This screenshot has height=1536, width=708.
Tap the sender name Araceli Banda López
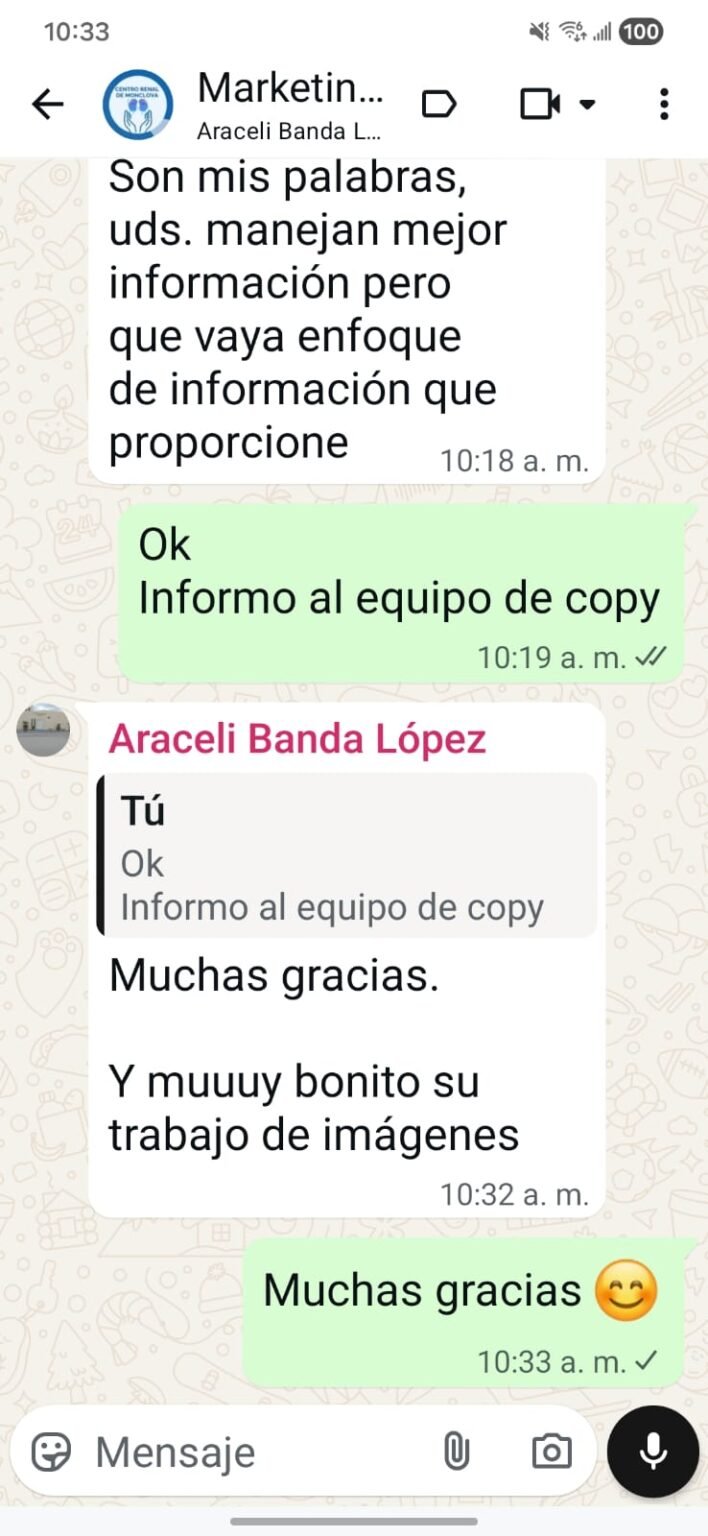click(297, 740)
